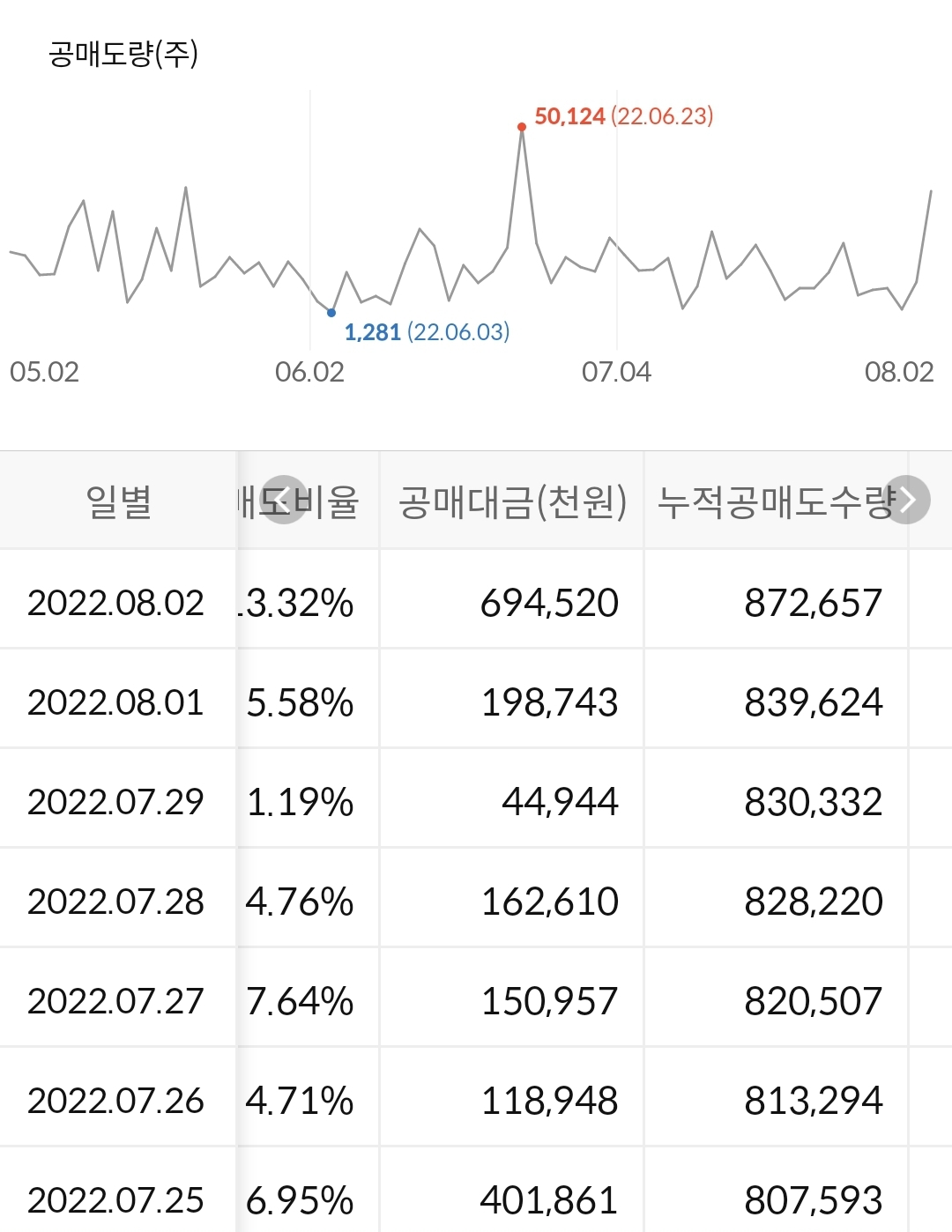
Task: Click the 일별 column header
Action: (x=119, y=500)
